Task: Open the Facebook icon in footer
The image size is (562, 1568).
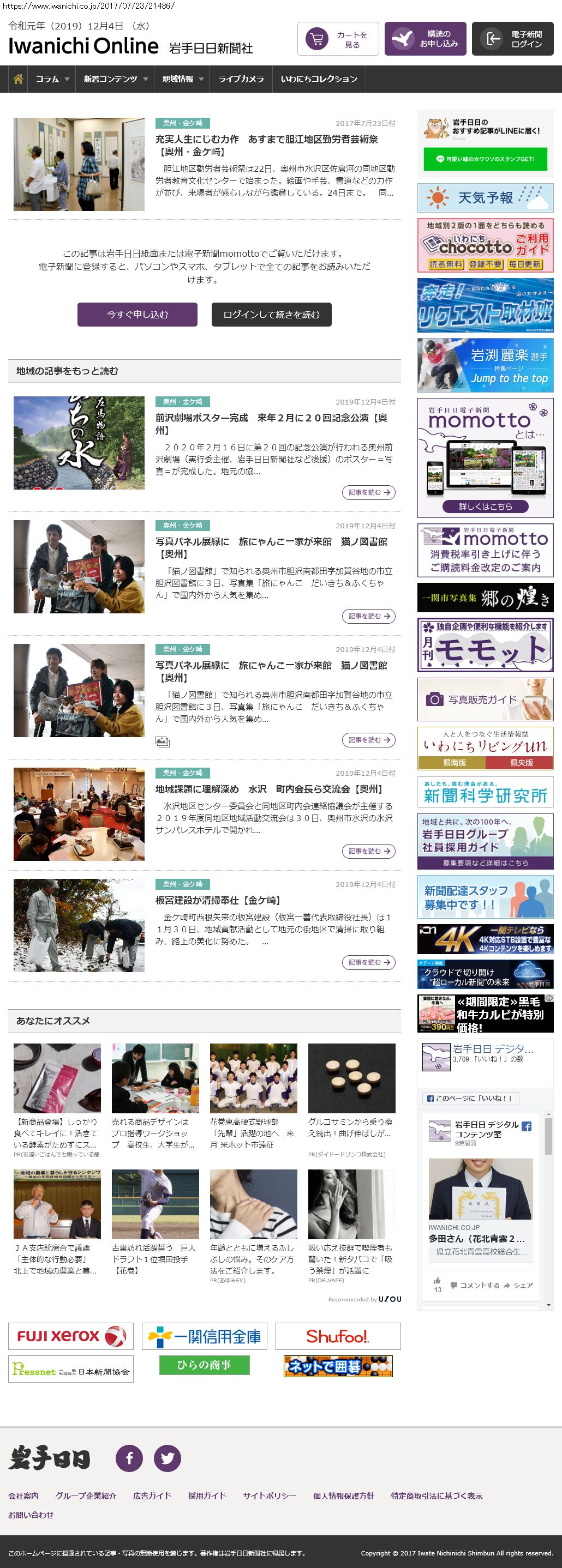Action: point(129,1458)
